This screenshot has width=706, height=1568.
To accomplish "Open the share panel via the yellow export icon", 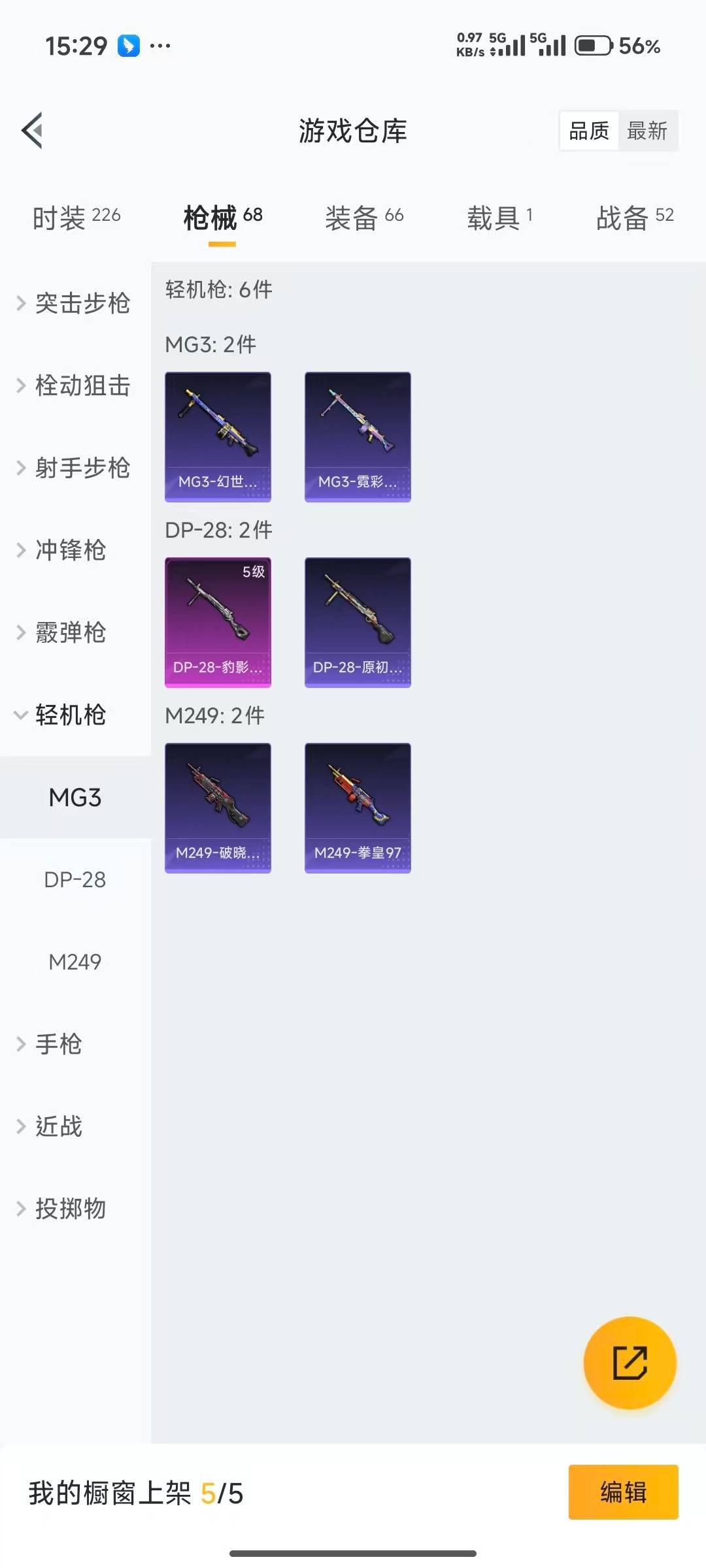I will tap(628, 1365).
